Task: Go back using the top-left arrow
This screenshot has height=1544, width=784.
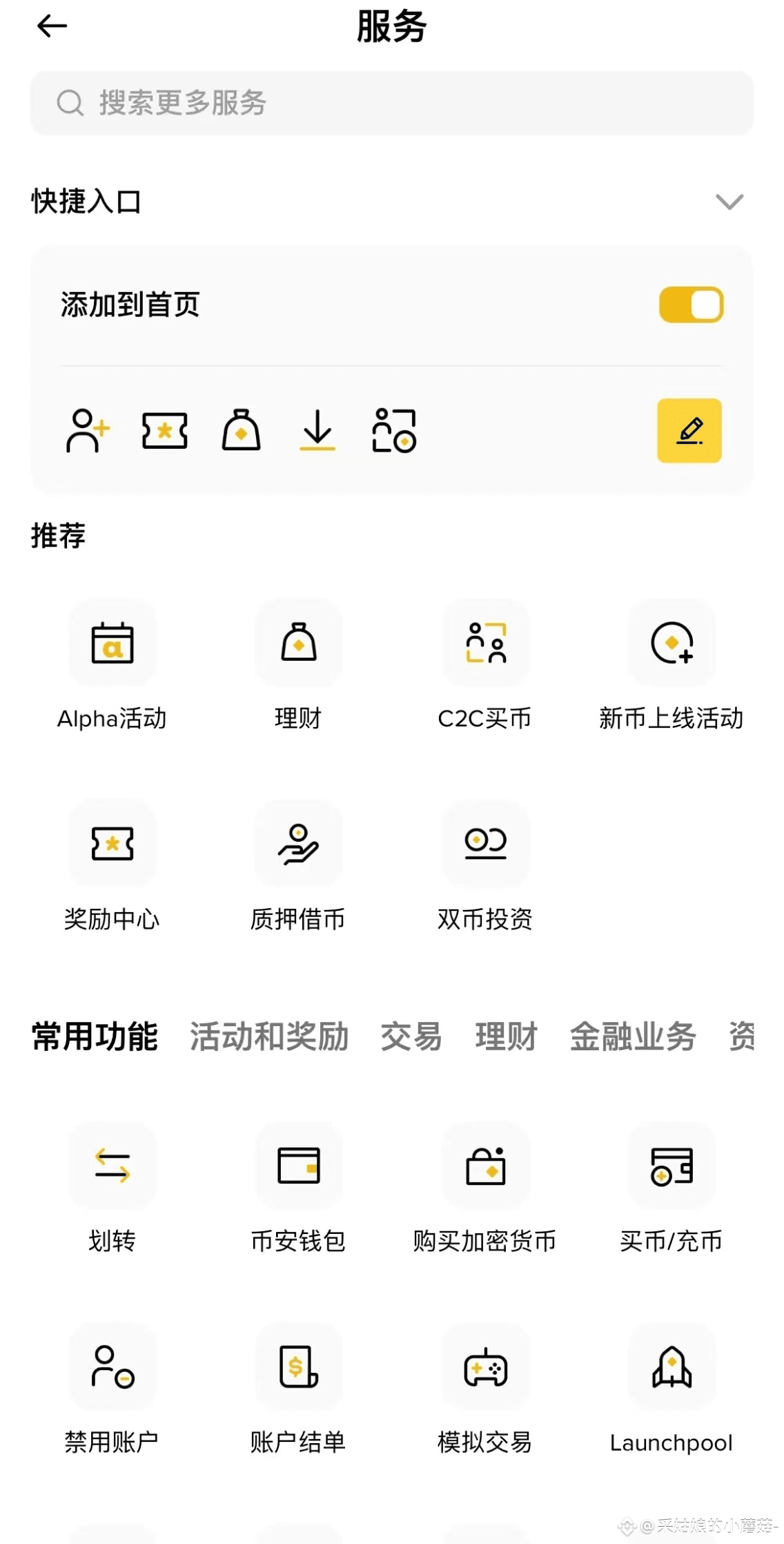Action: pos(52,27)
